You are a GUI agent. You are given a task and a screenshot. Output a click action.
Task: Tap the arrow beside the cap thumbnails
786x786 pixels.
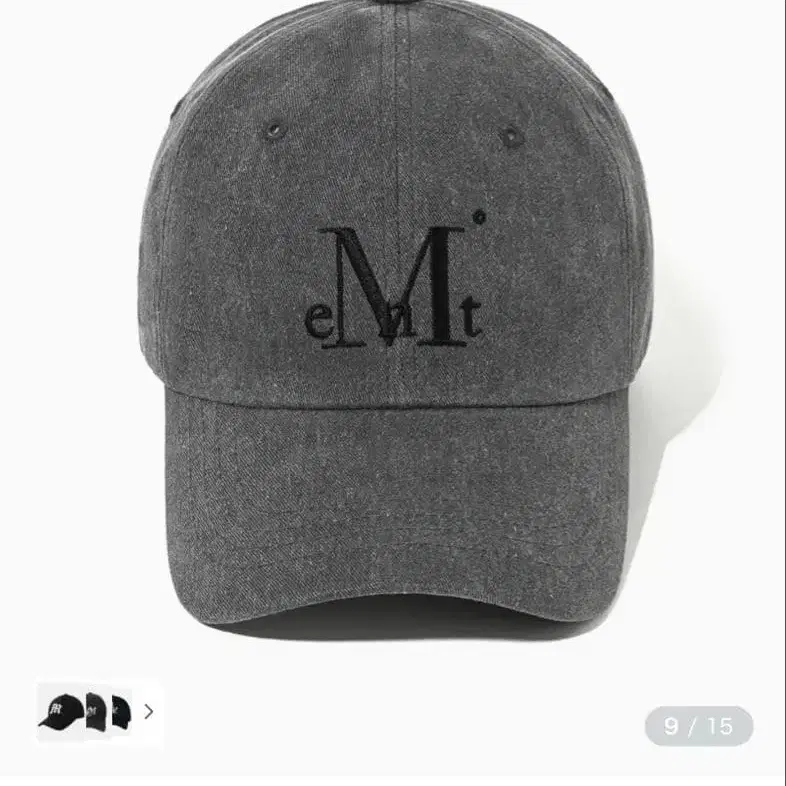(149, 712)
